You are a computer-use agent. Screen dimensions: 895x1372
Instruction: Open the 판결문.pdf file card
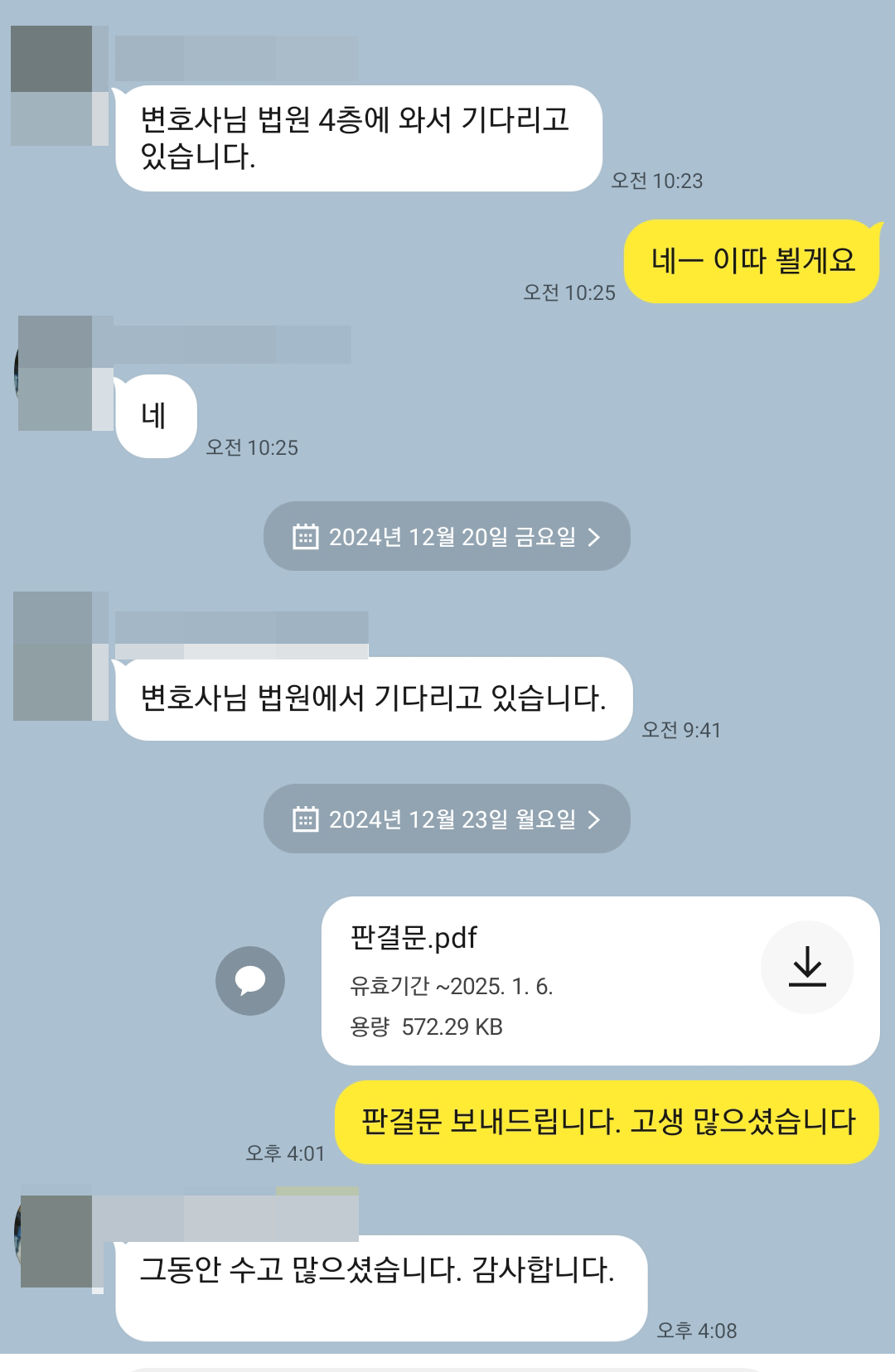coord(530,981)
